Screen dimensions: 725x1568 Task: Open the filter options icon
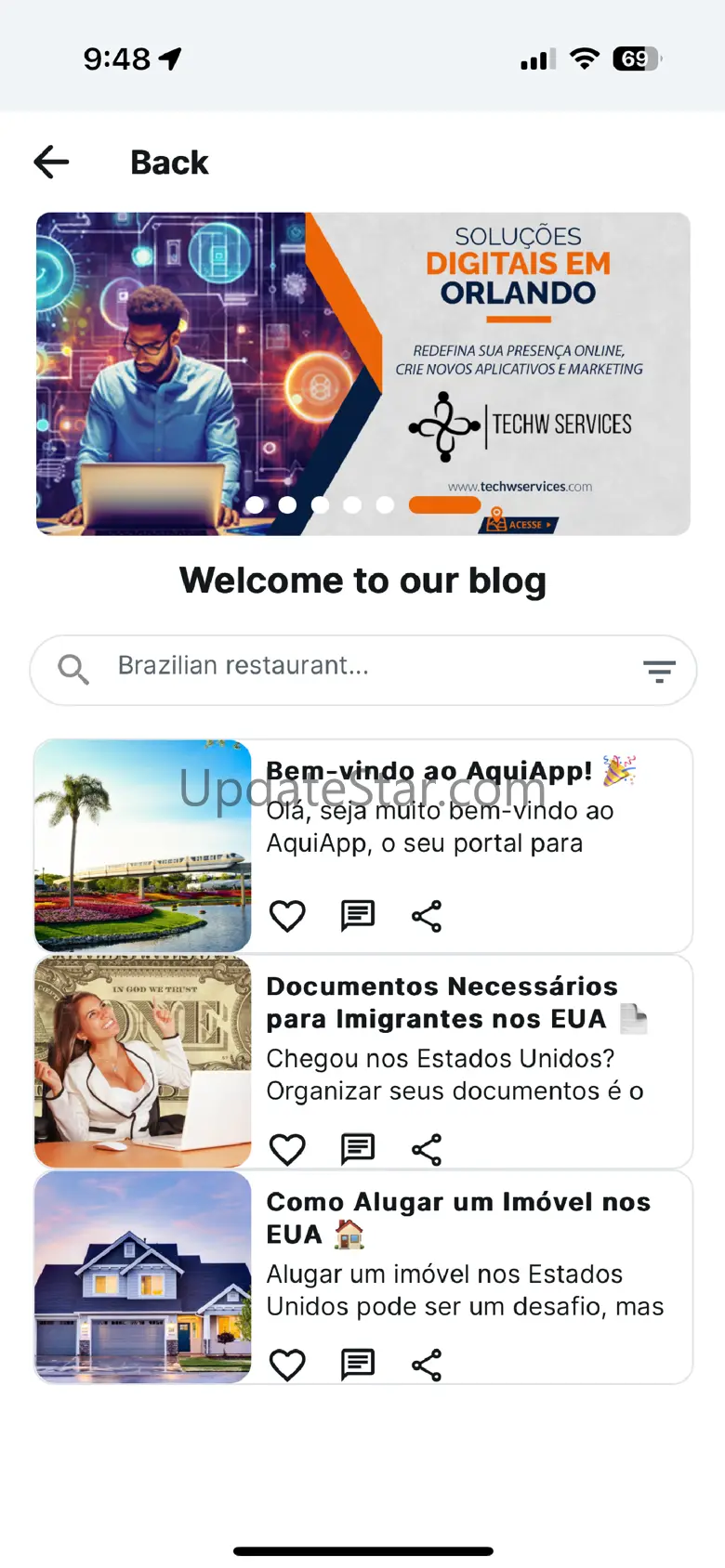(659, 671)
